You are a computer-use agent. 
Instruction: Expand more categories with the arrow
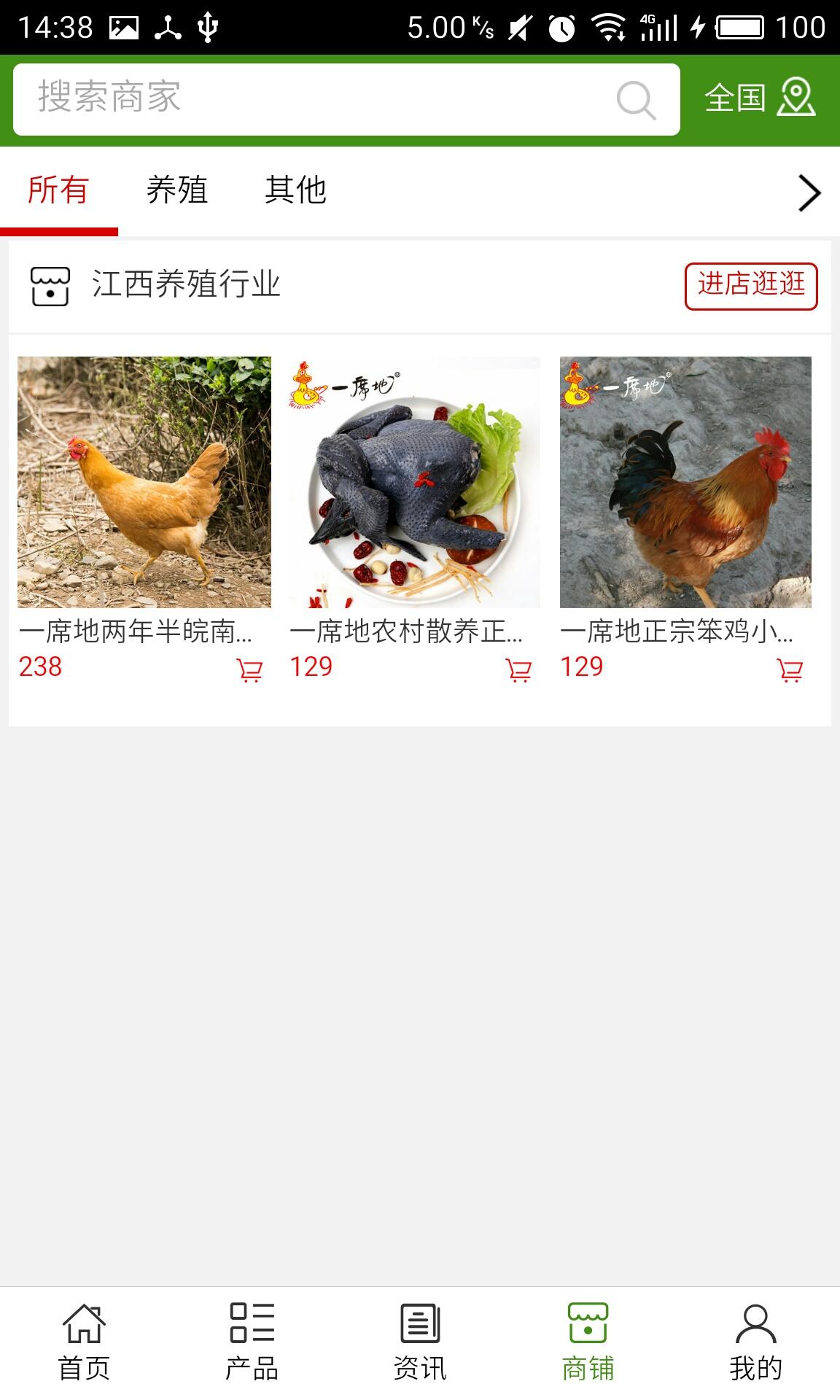coord(809,193)
